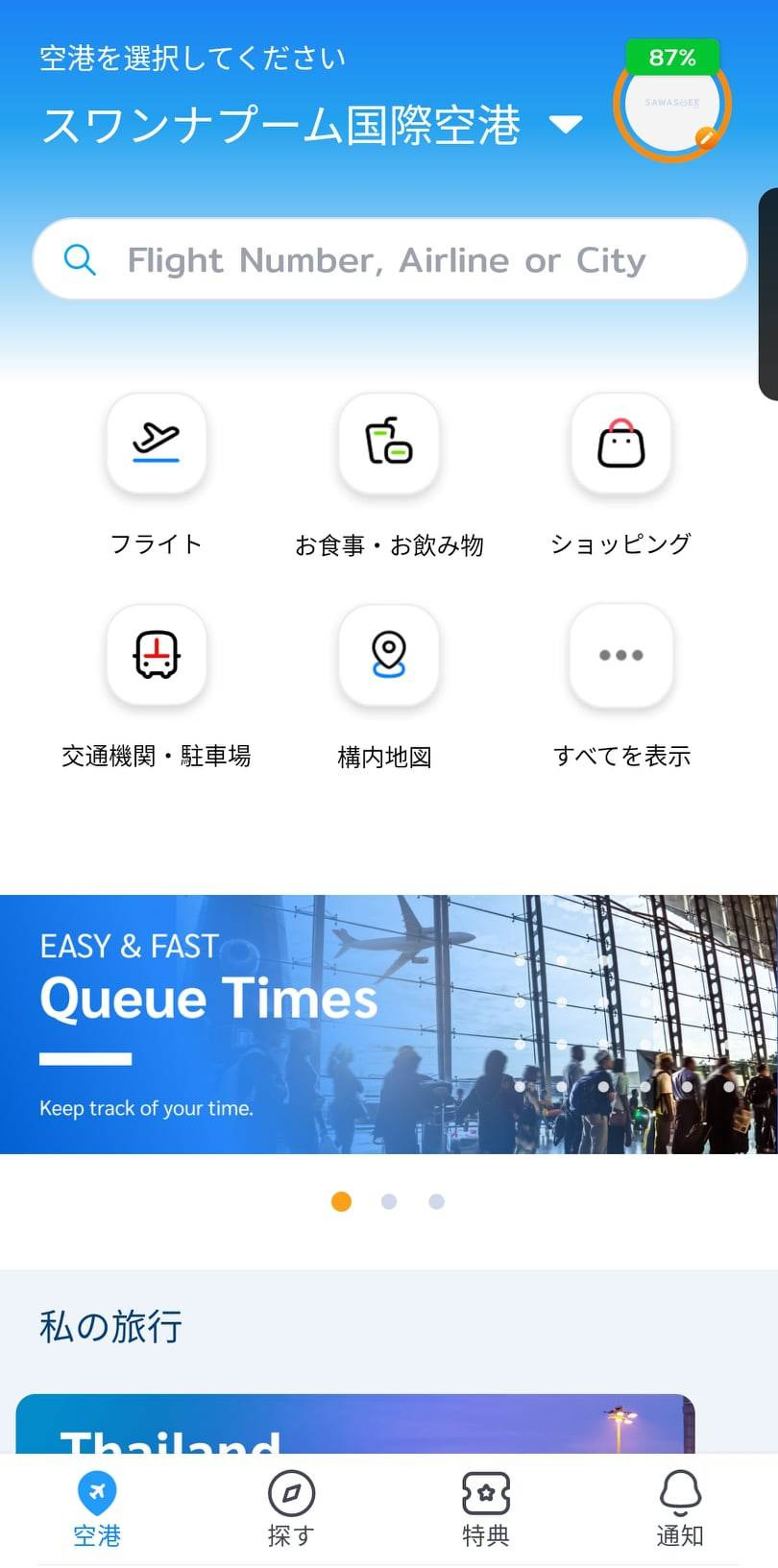Open the Queue Times banner
Screen dimensions: 778x1568
[x=389, y=1024]
